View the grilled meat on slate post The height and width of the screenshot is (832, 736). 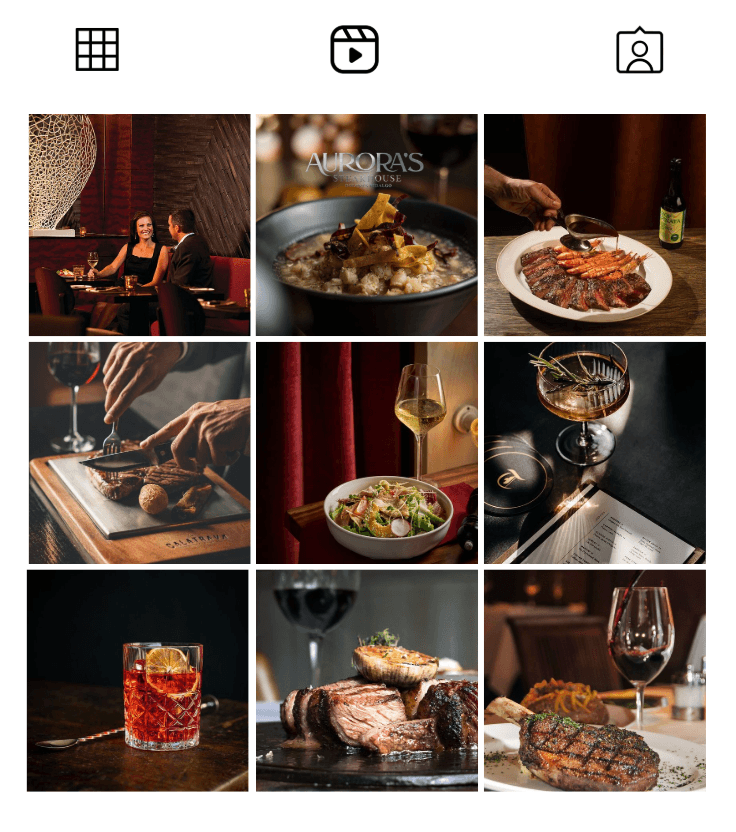366,680
